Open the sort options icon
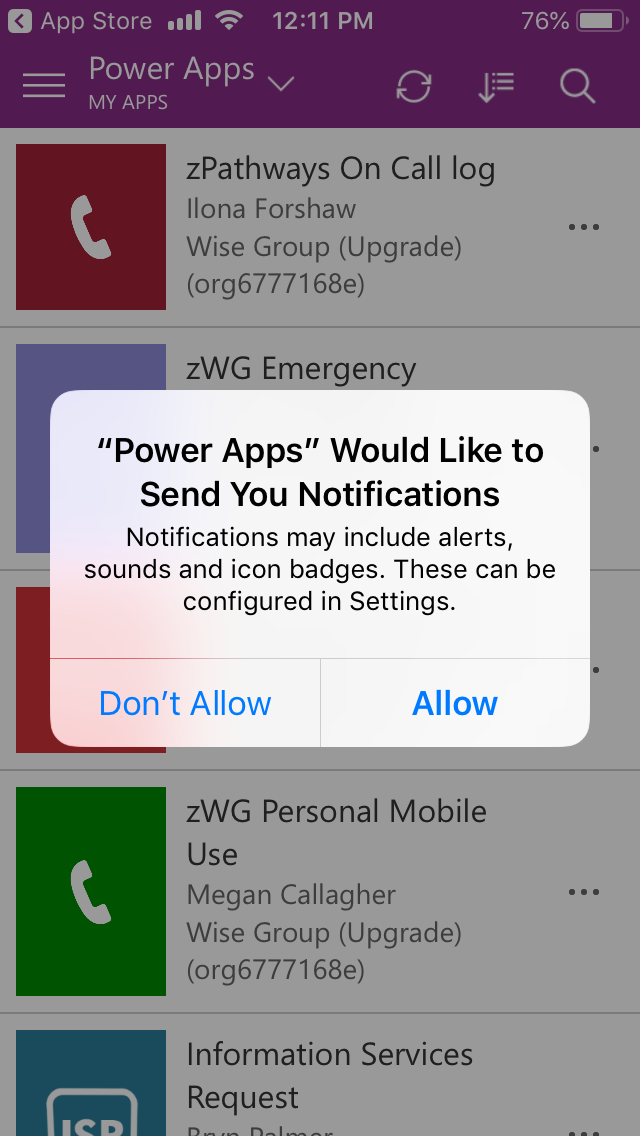The height and width of the screenshot is (1136, 640). (x=496, y=87)
